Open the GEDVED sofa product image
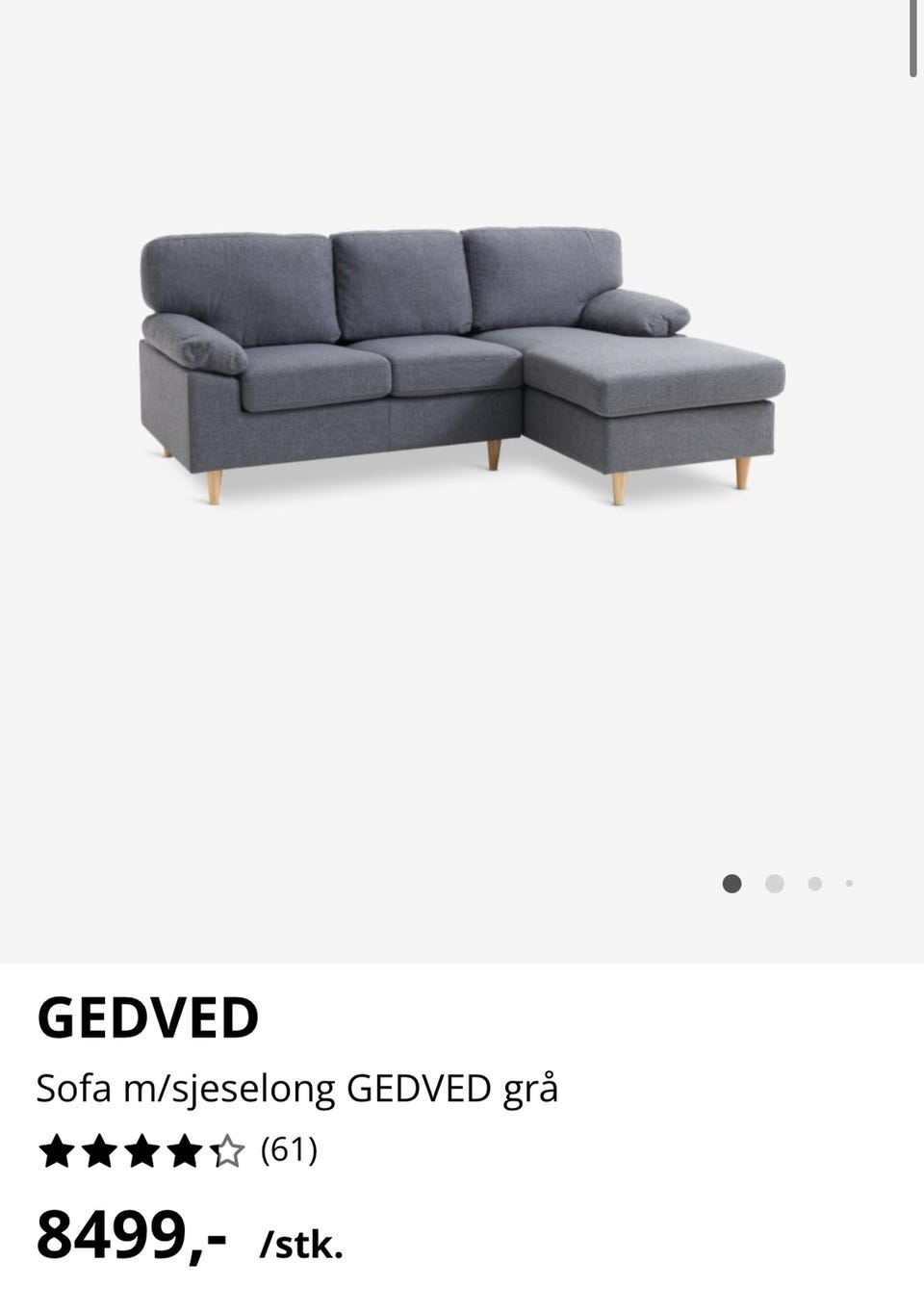This screenshot has width=924, height=1313. click(x=462, y=366)
